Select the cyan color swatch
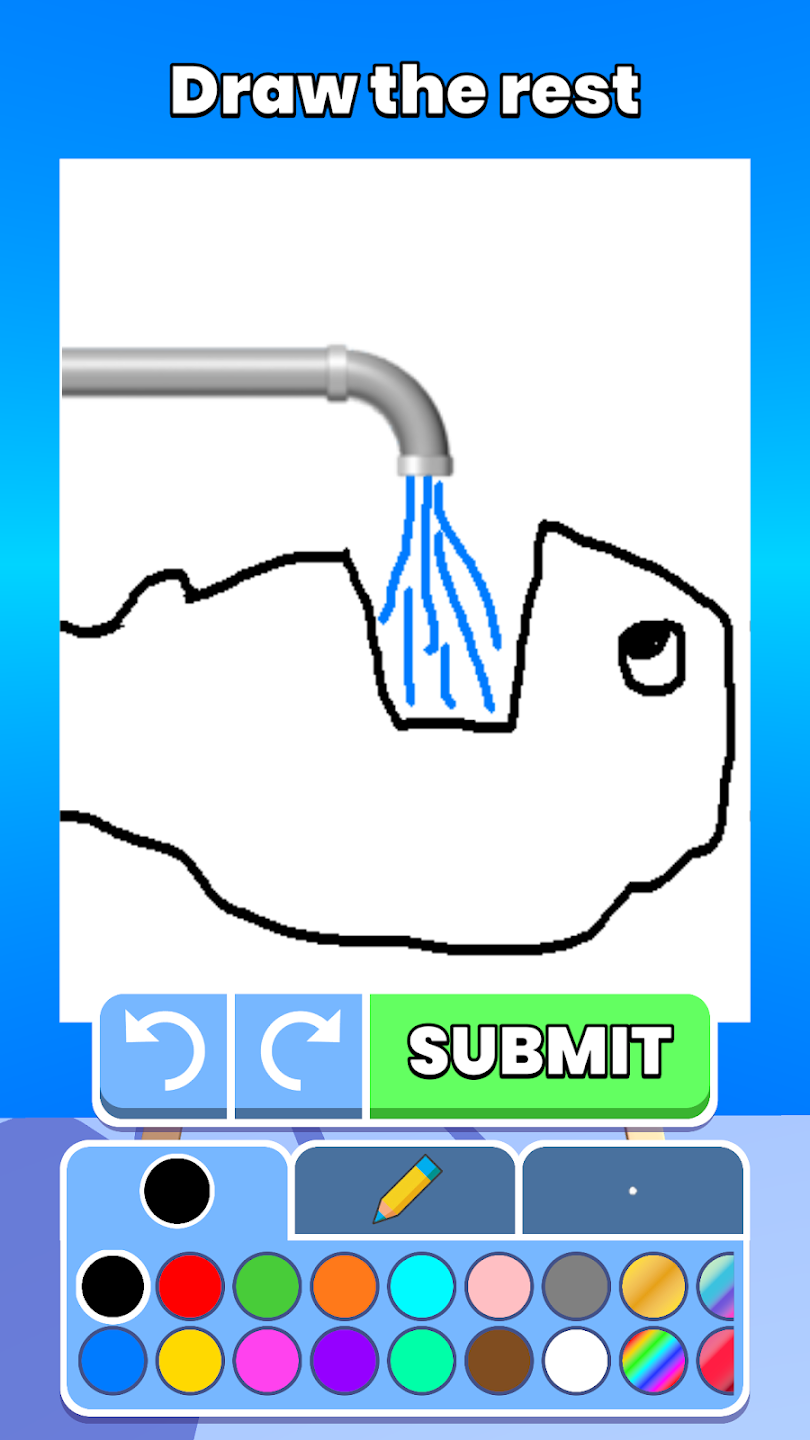The image size is (810, 1440). tap(421, 1286)
